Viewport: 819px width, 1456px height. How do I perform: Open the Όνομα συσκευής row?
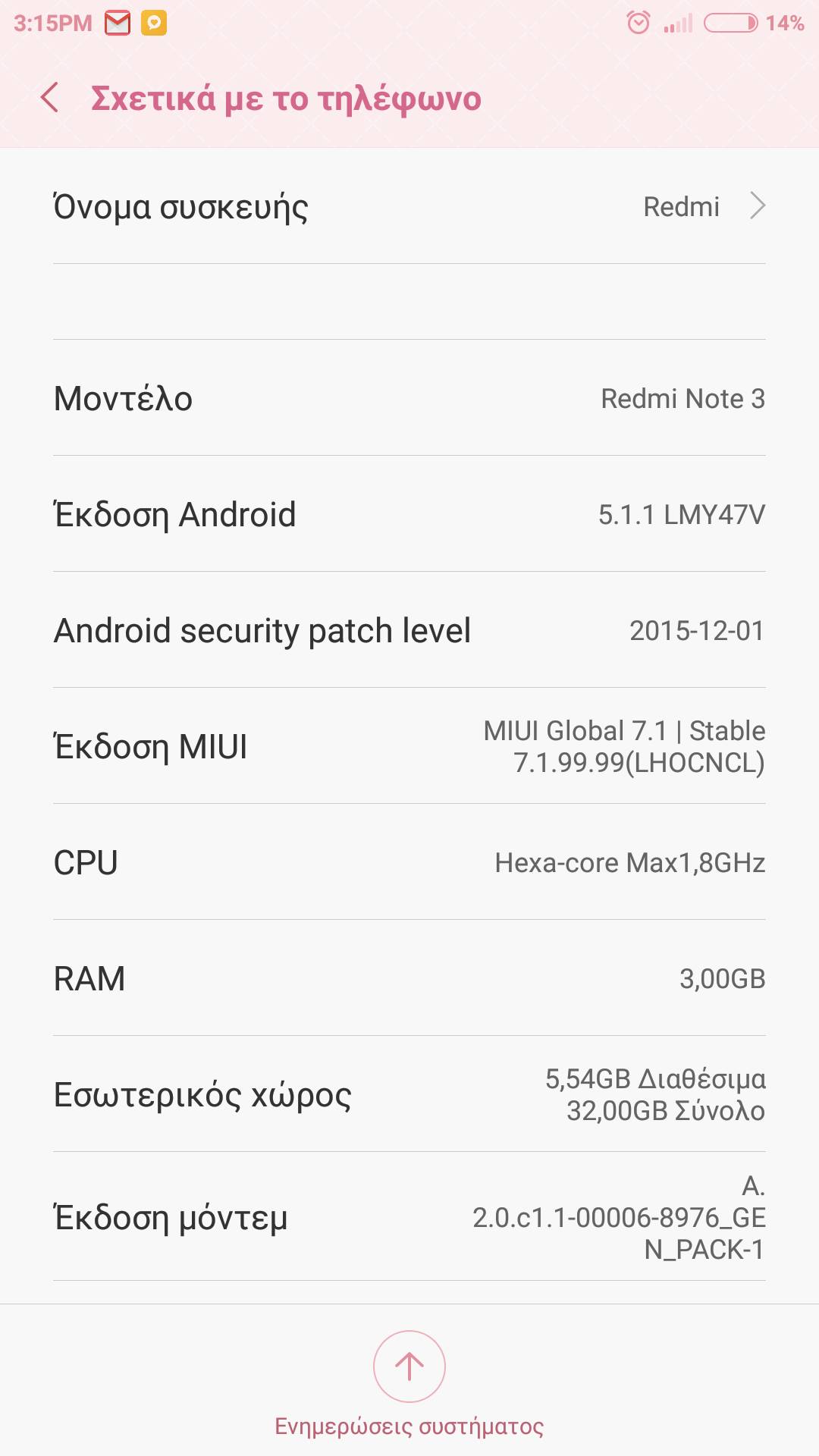(x=409, y=206)
